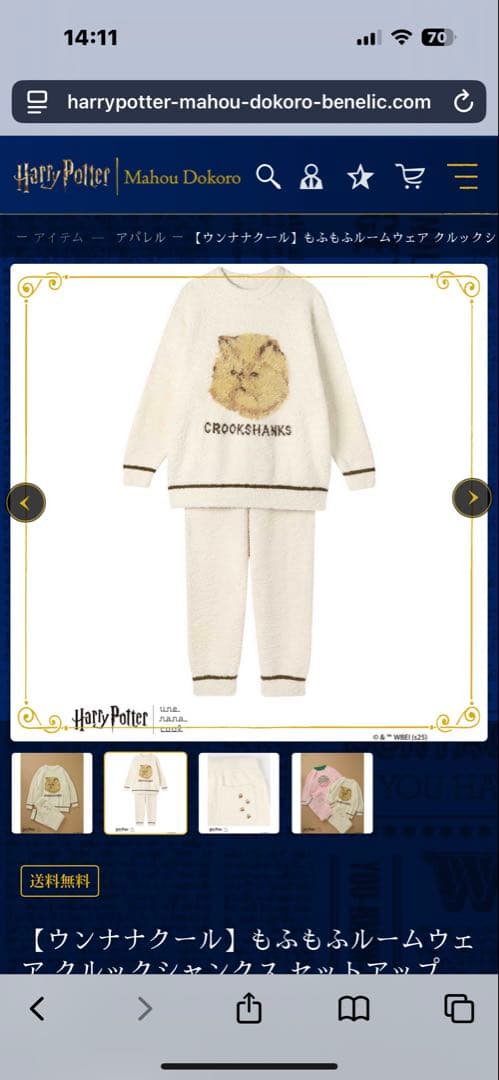The width and height of the screenshot is (499, 1080).
Task: Open the site search magnifier
Action: pos(268,177)
